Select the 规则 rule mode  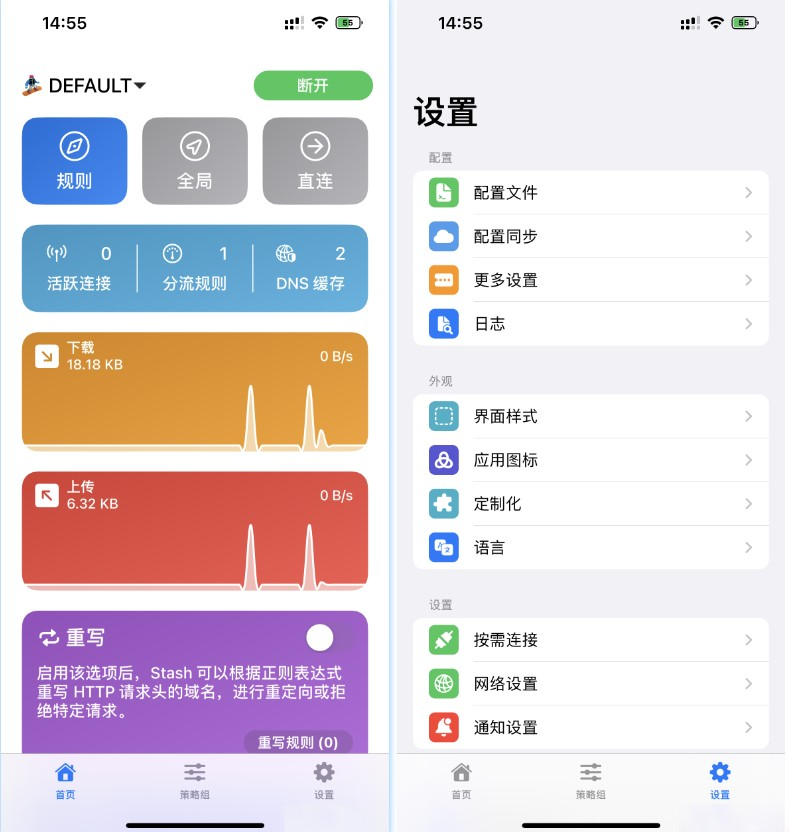coord(75,161)
